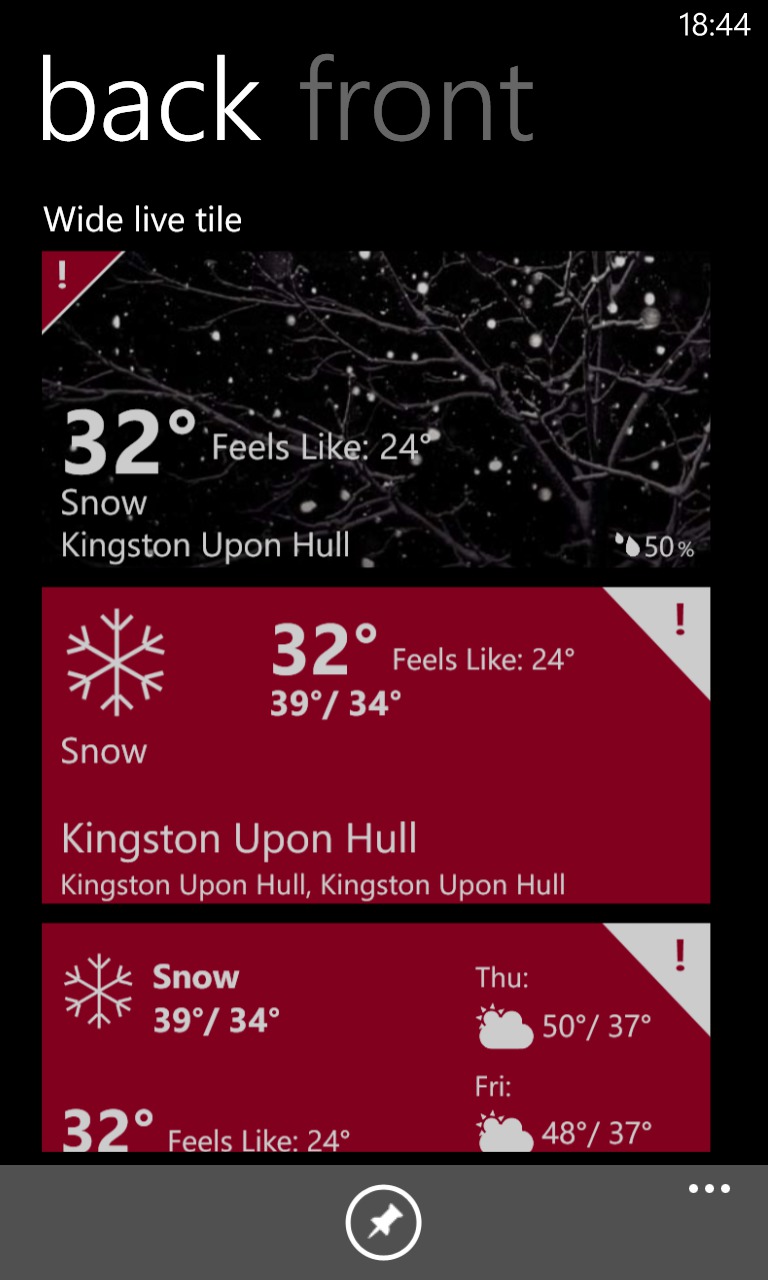The height and width of the screenshot is (1280, 768).
Task: Tap the pin button in the app bar
Action: point(384,1222)
